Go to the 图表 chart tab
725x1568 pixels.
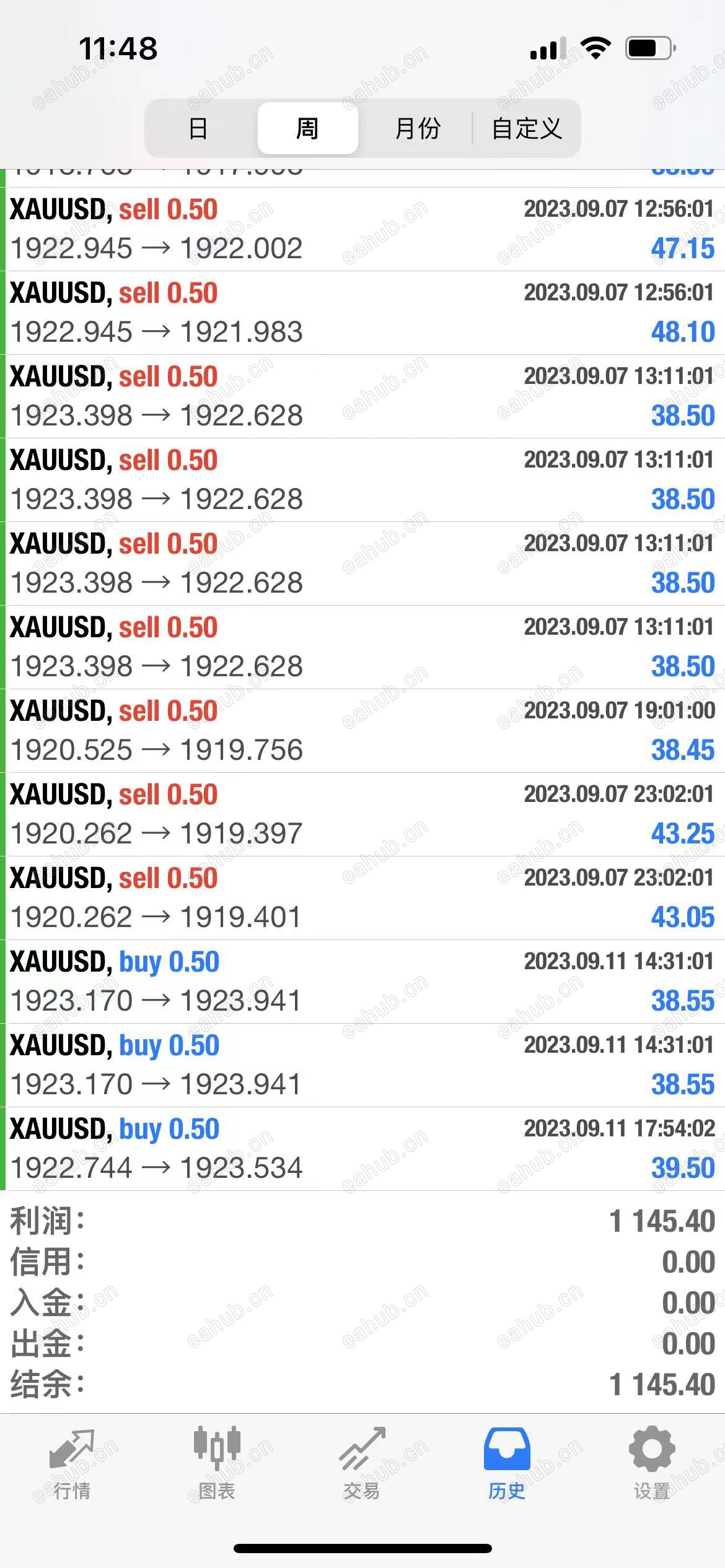(217, 1464)
